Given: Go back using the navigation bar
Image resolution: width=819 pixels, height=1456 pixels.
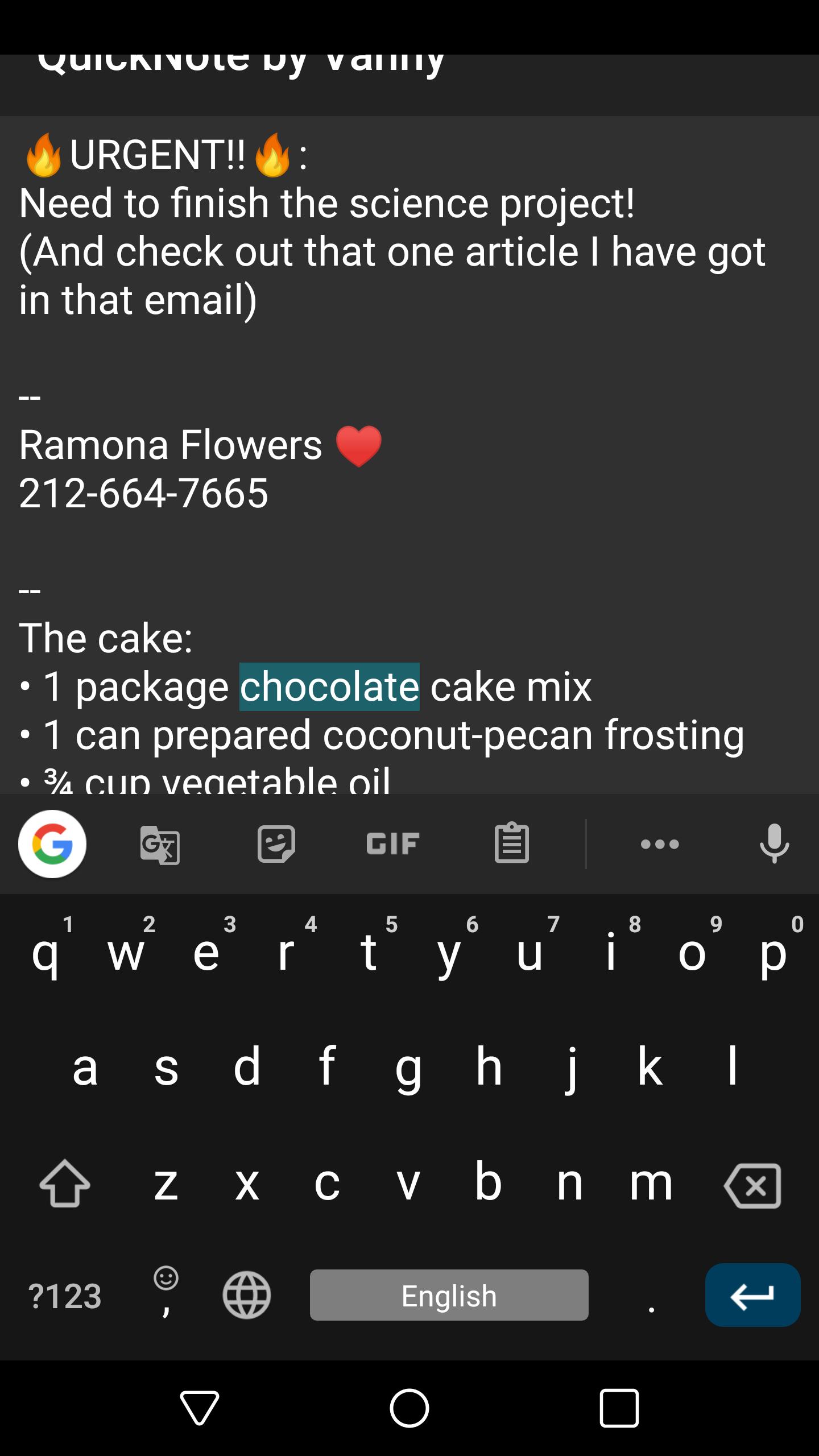Looking at the screenshot, I should coord(200,1408).
